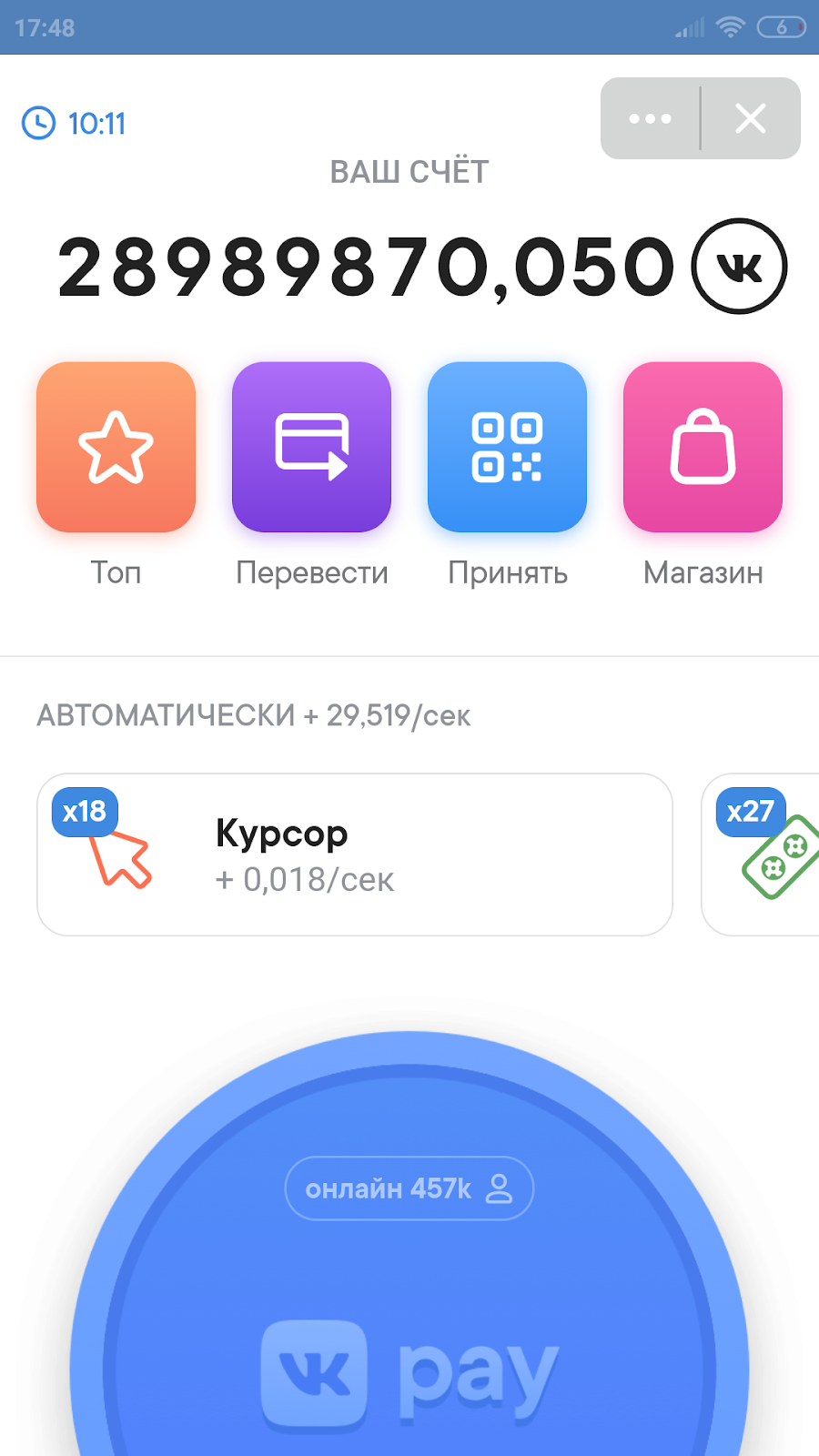
Task: Select the Курсор upgrade card
Action: (x=355, y=854)
